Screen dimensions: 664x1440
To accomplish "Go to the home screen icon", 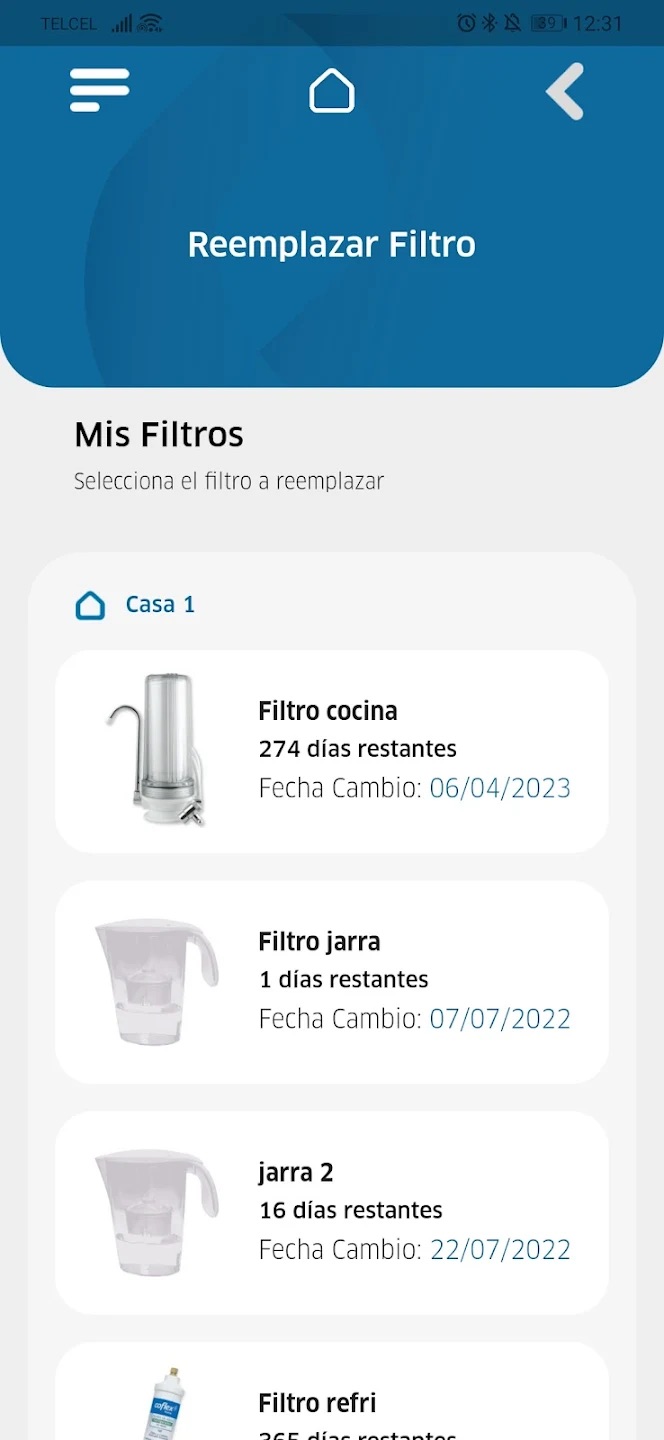I will [332, 91].
